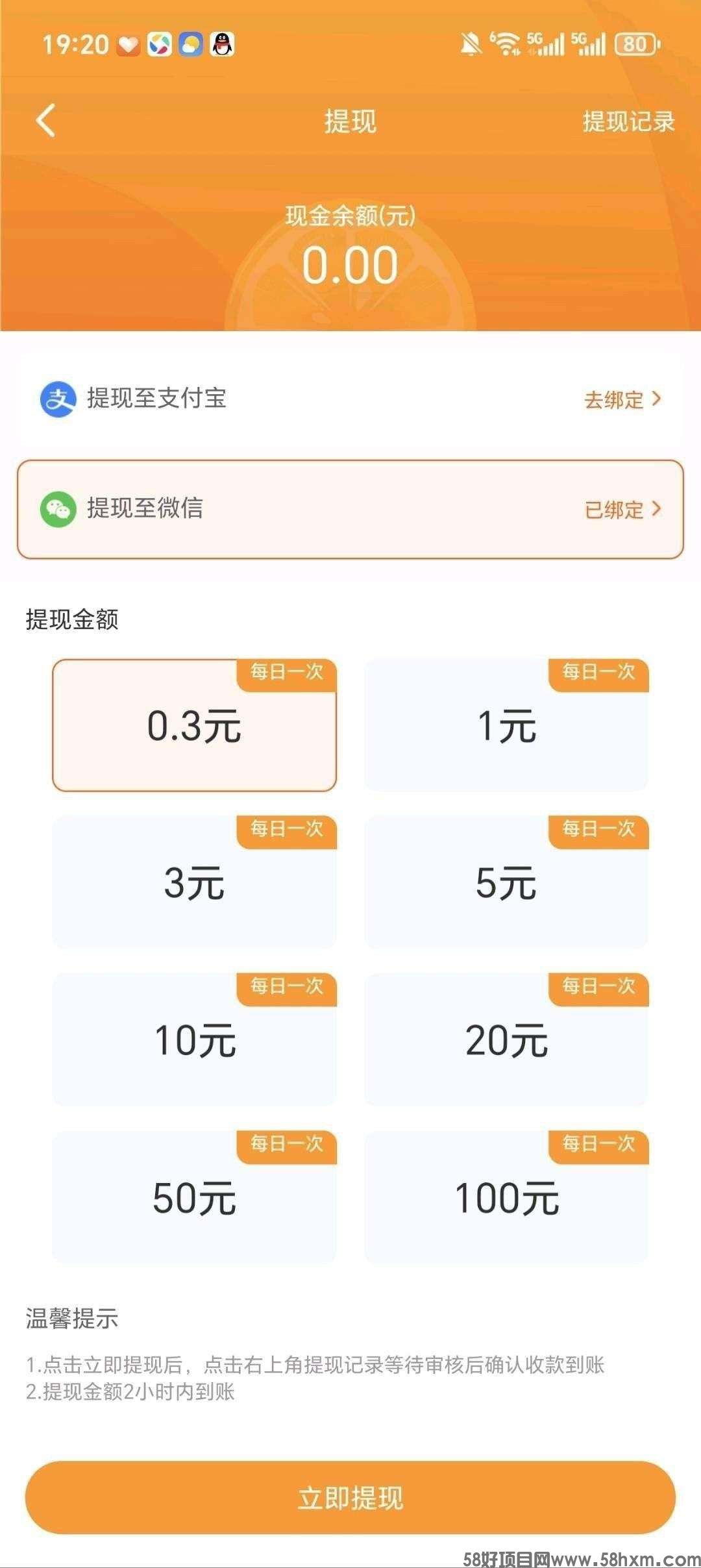Select the 提现 title tab
Image resolution: width=701 pixels, height=1568 pixels.
350,121
